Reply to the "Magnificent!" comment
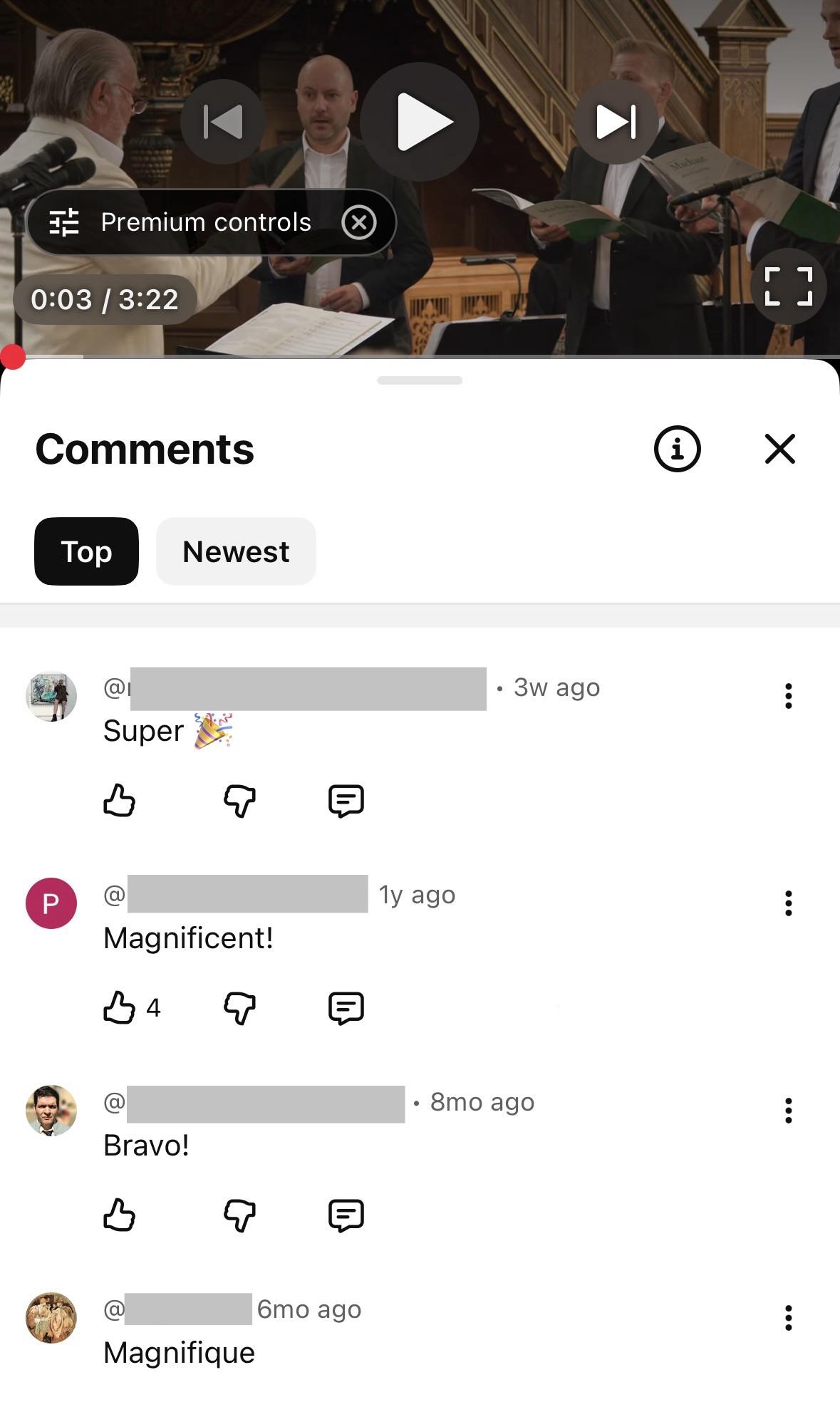The height and width of the screenshot is (1402, 840). (346, 1008)
